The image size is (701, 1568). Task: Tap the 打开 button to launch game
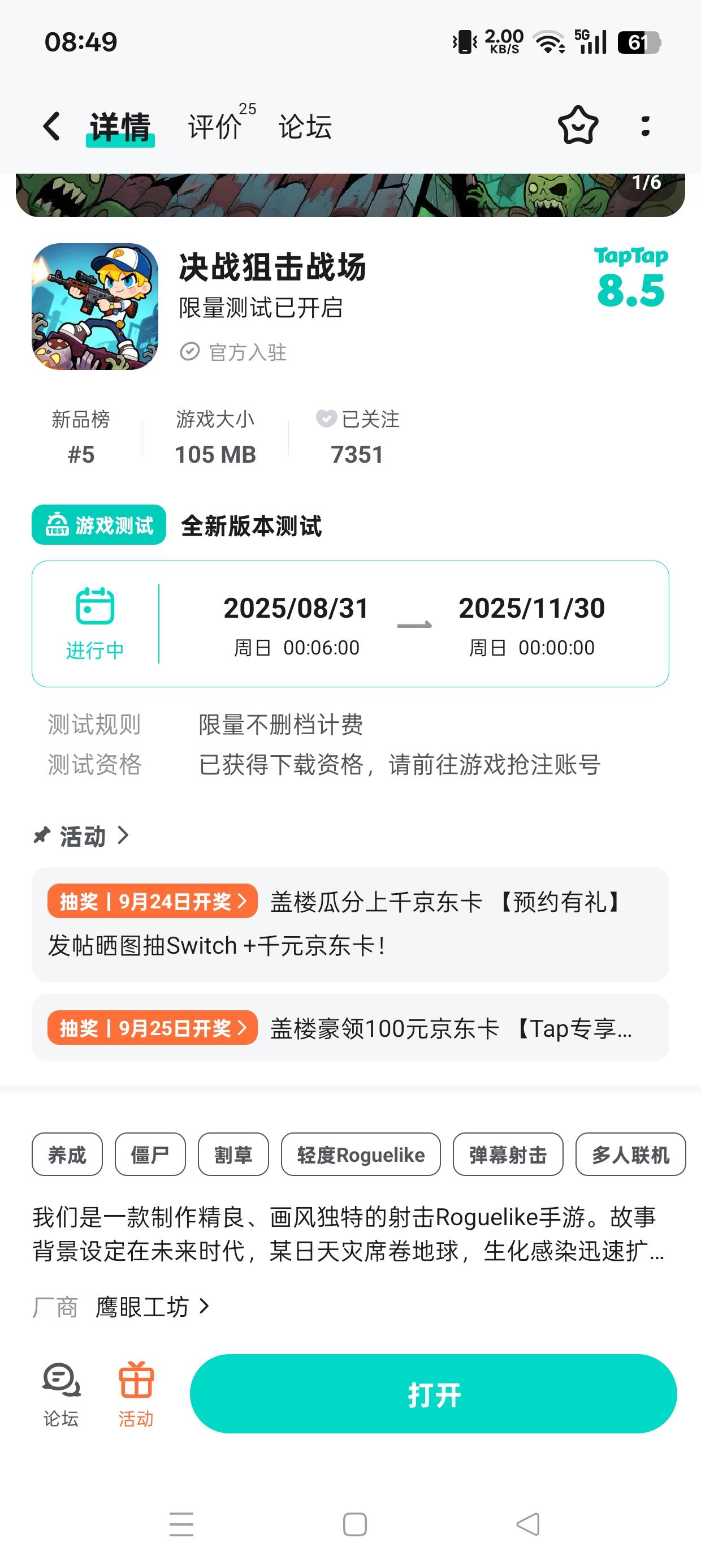tap(433, 1394)
